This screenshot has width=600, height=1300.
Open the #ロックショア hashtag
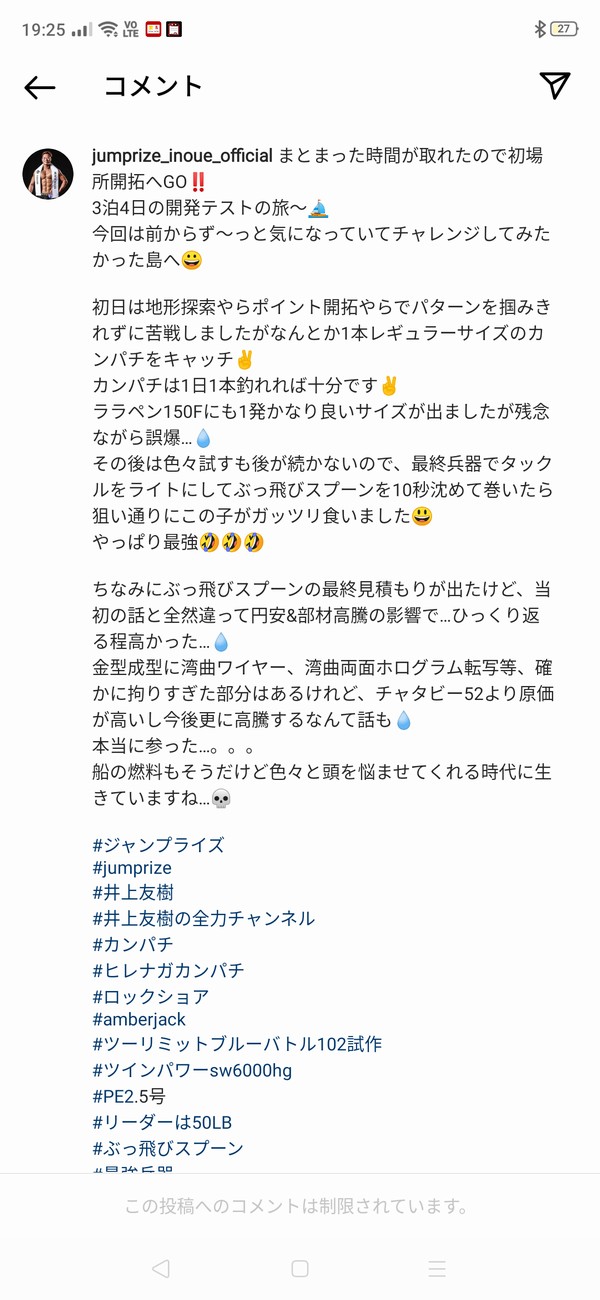151,996
